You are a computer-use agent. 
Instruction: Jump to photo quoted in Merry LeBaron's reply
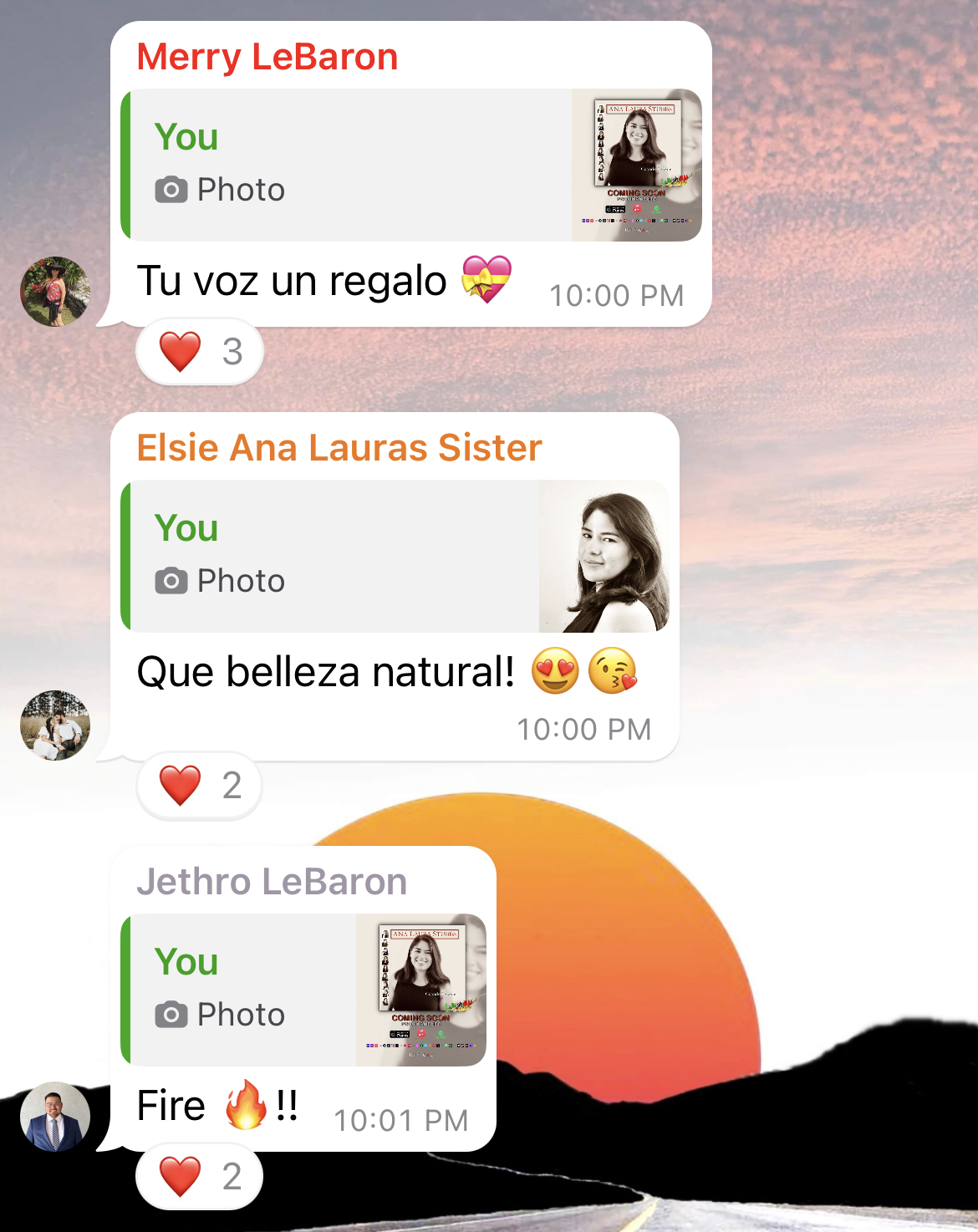click(x=411, y=165)
